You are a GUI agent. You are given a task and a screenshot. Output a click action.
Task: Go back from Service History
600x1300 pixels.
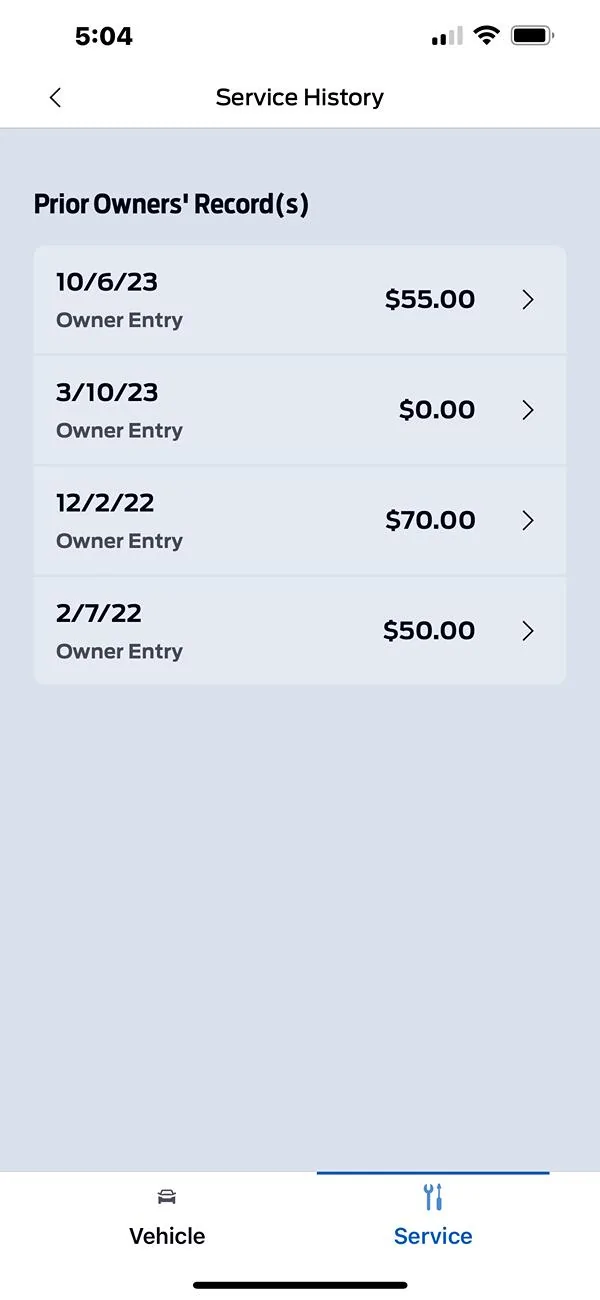tap(55, 97)
